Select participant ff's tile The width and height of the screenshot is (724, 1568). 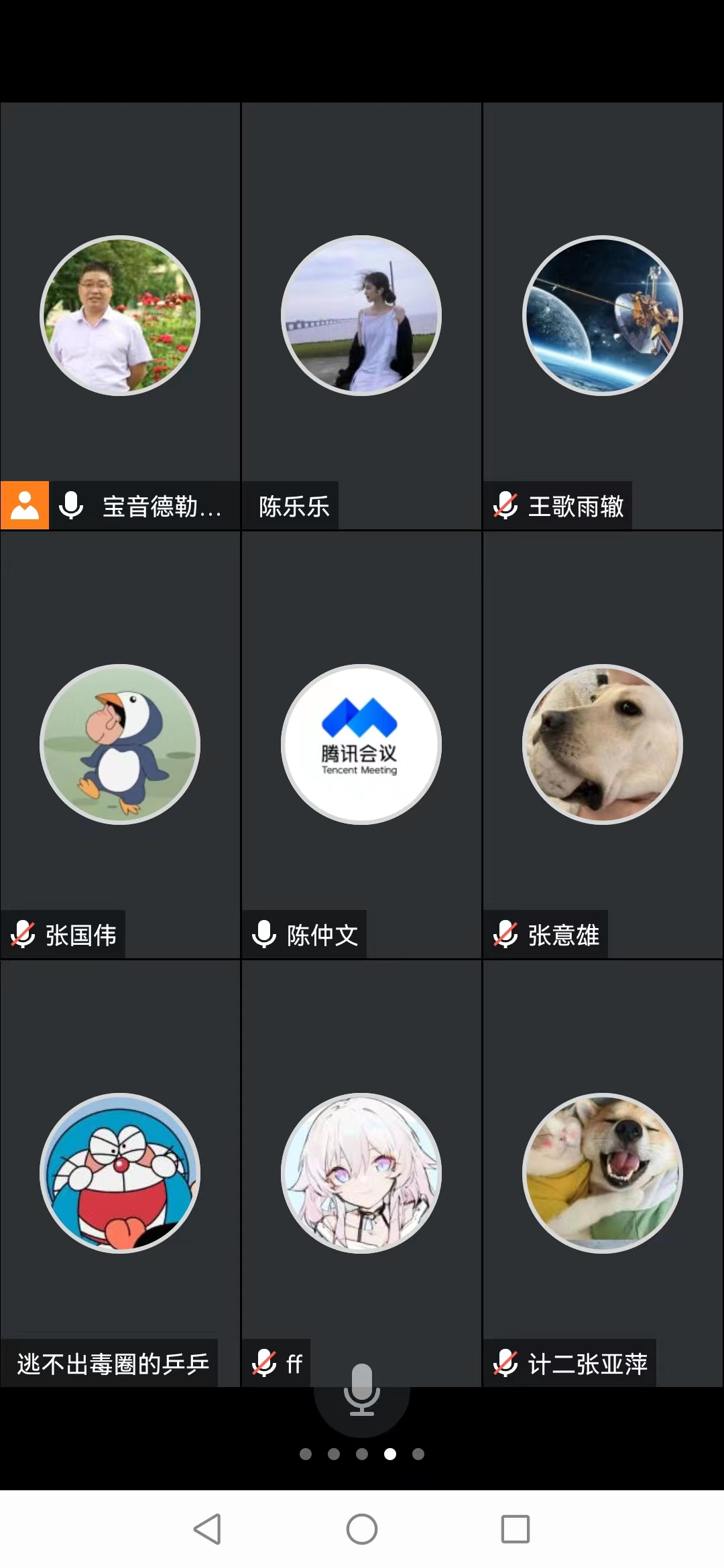[x=361, y=1173]
